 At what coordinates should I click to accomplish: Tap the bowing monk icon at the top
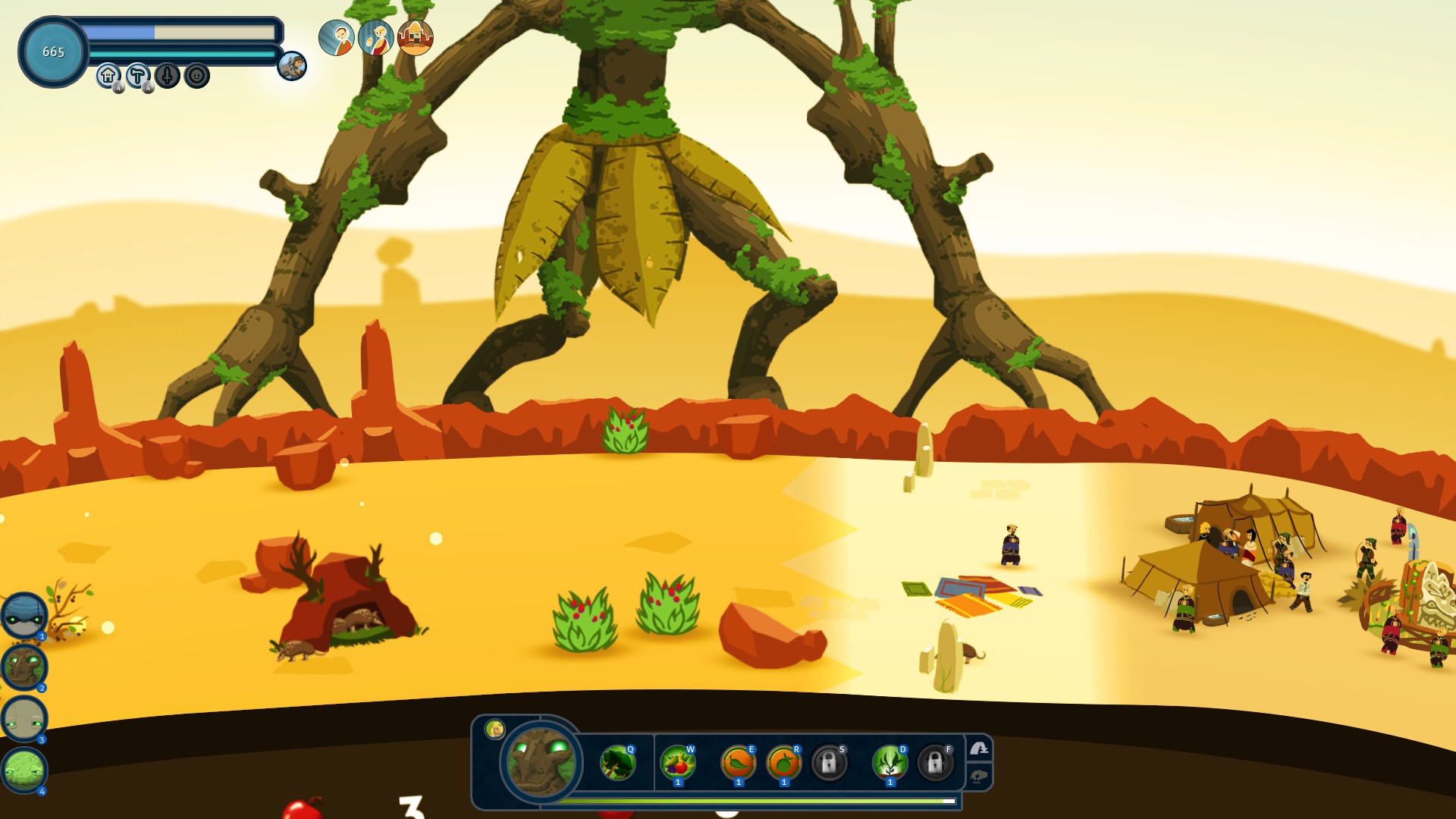click(x=336, y=37)
